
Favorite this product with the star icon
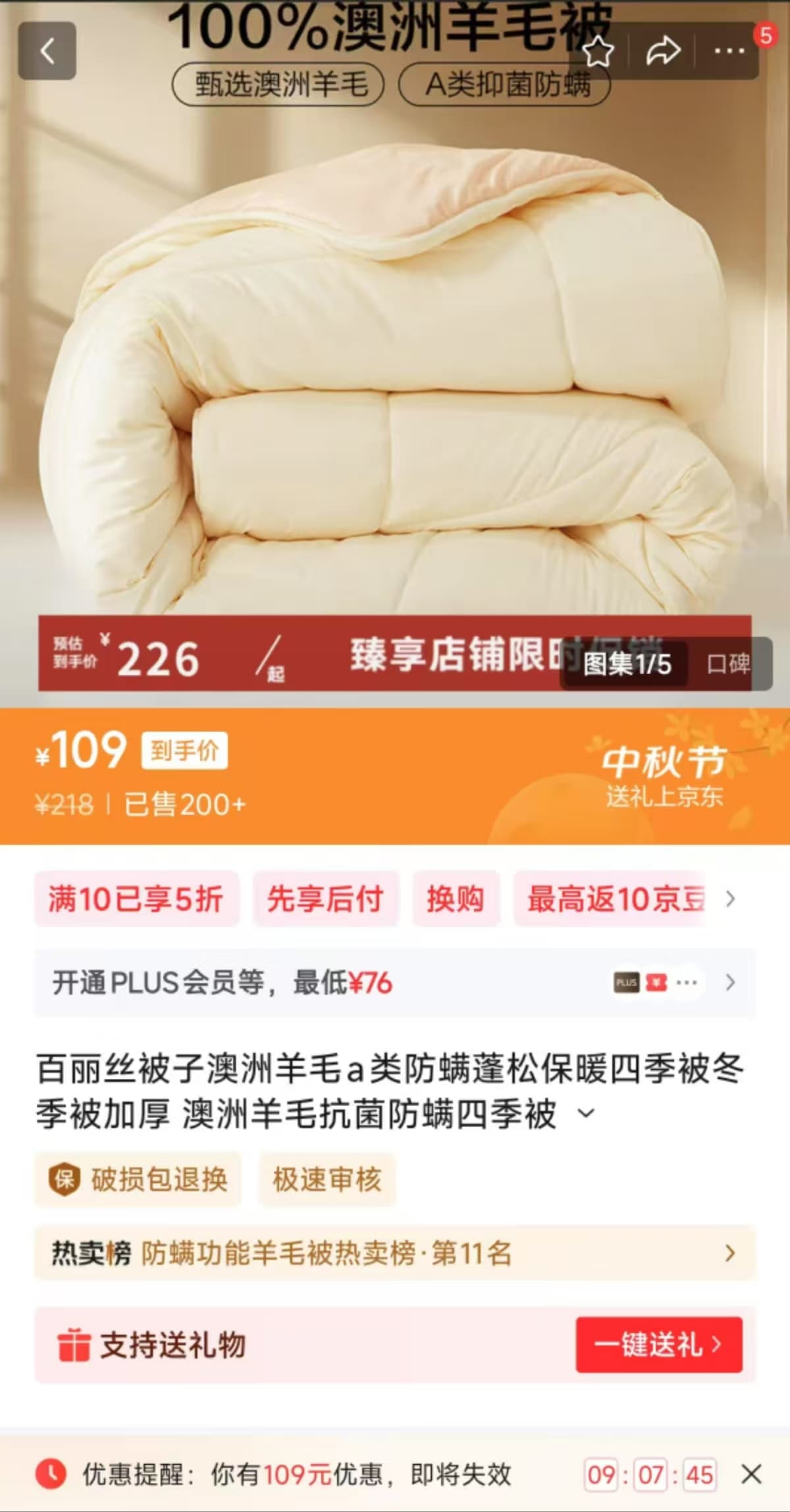tap(598, 51)
